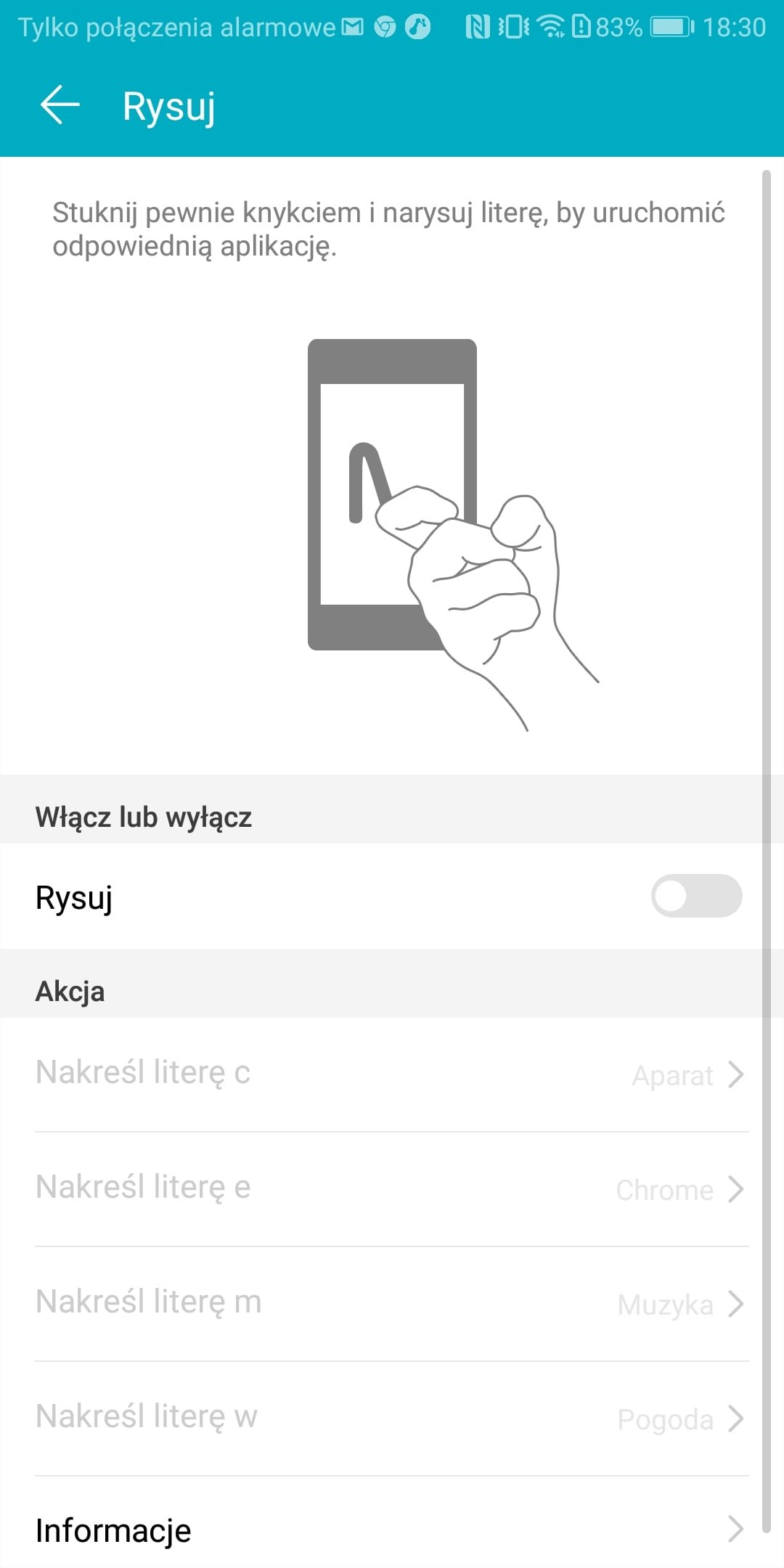Go back from the Rysuj screen
Screen dimensions: 784x1568
click(60, 105)
